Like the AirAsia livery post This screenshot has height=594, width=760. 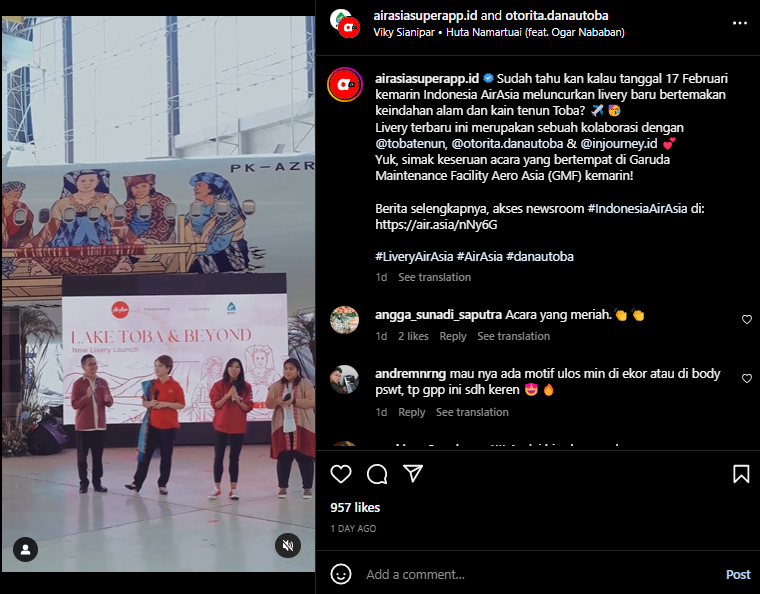341,473
